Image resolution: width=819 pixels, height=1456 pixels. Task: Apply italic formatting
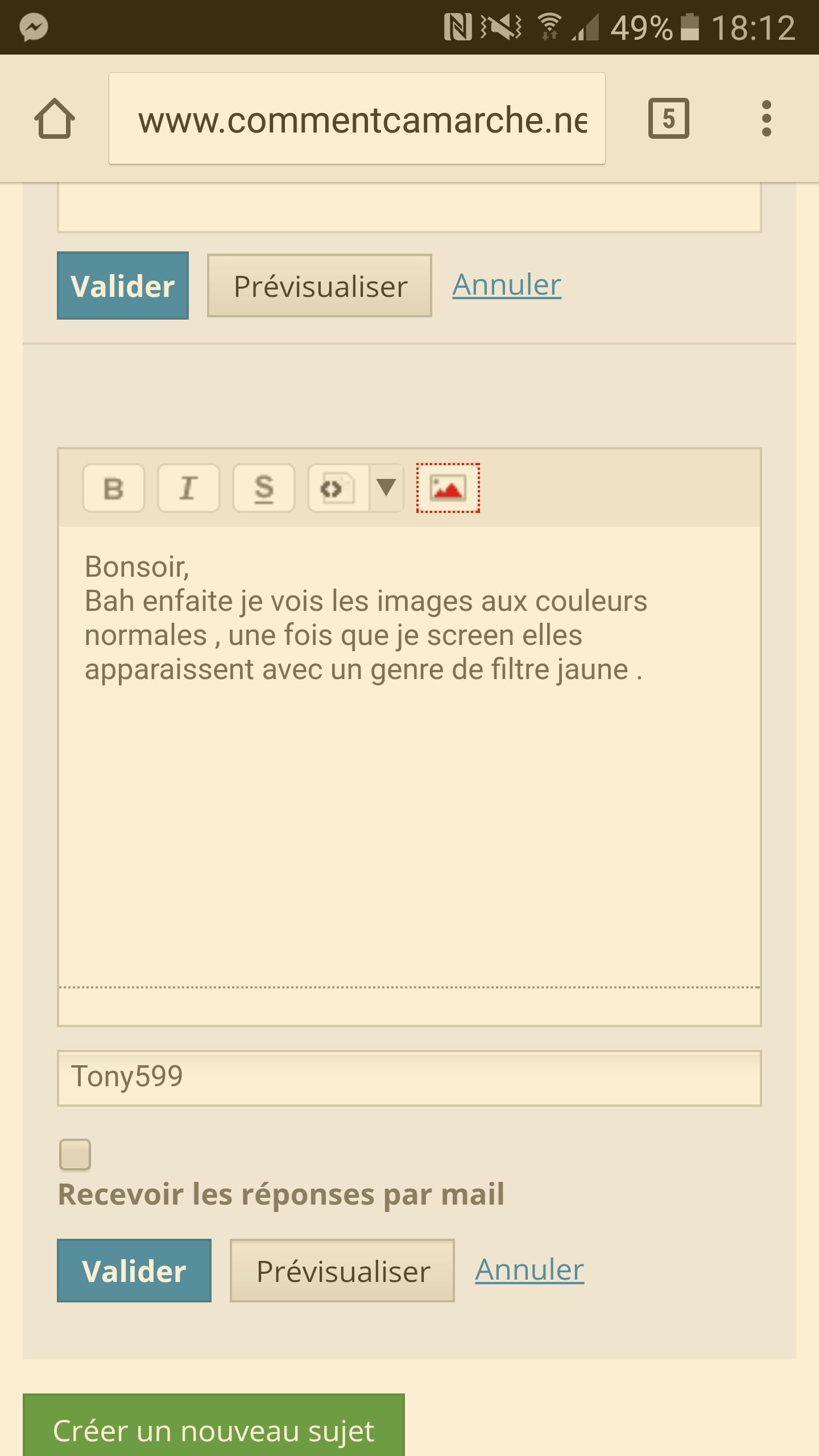pos(188,488)
